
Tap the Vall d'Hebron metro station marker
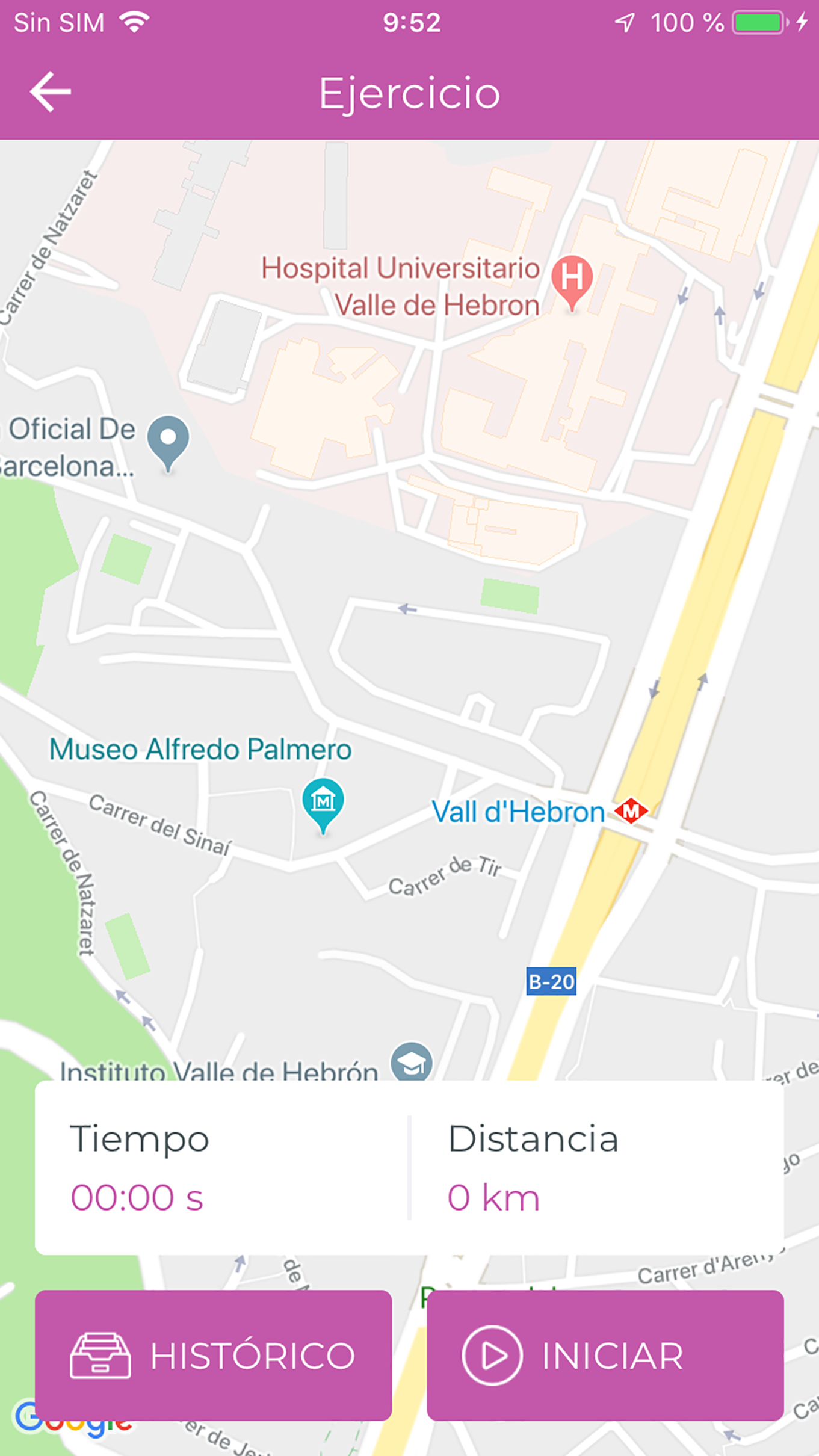point(631,811)
